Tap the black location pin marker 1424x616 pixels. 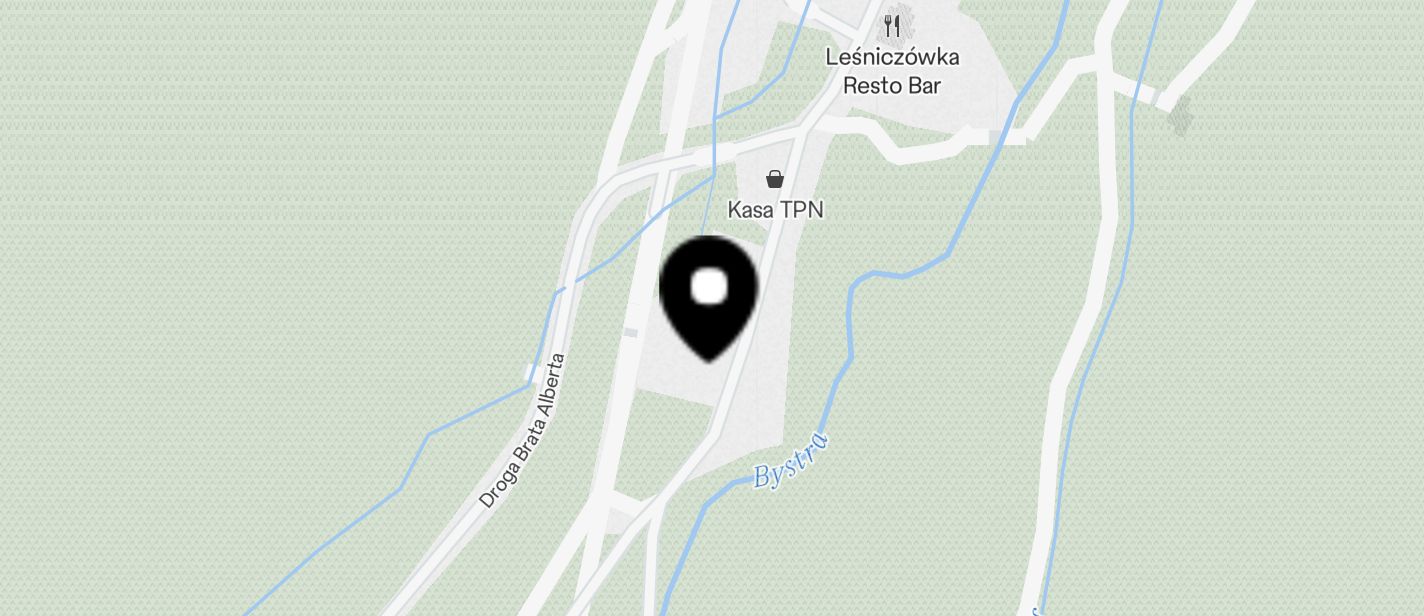tap(709, 295)
